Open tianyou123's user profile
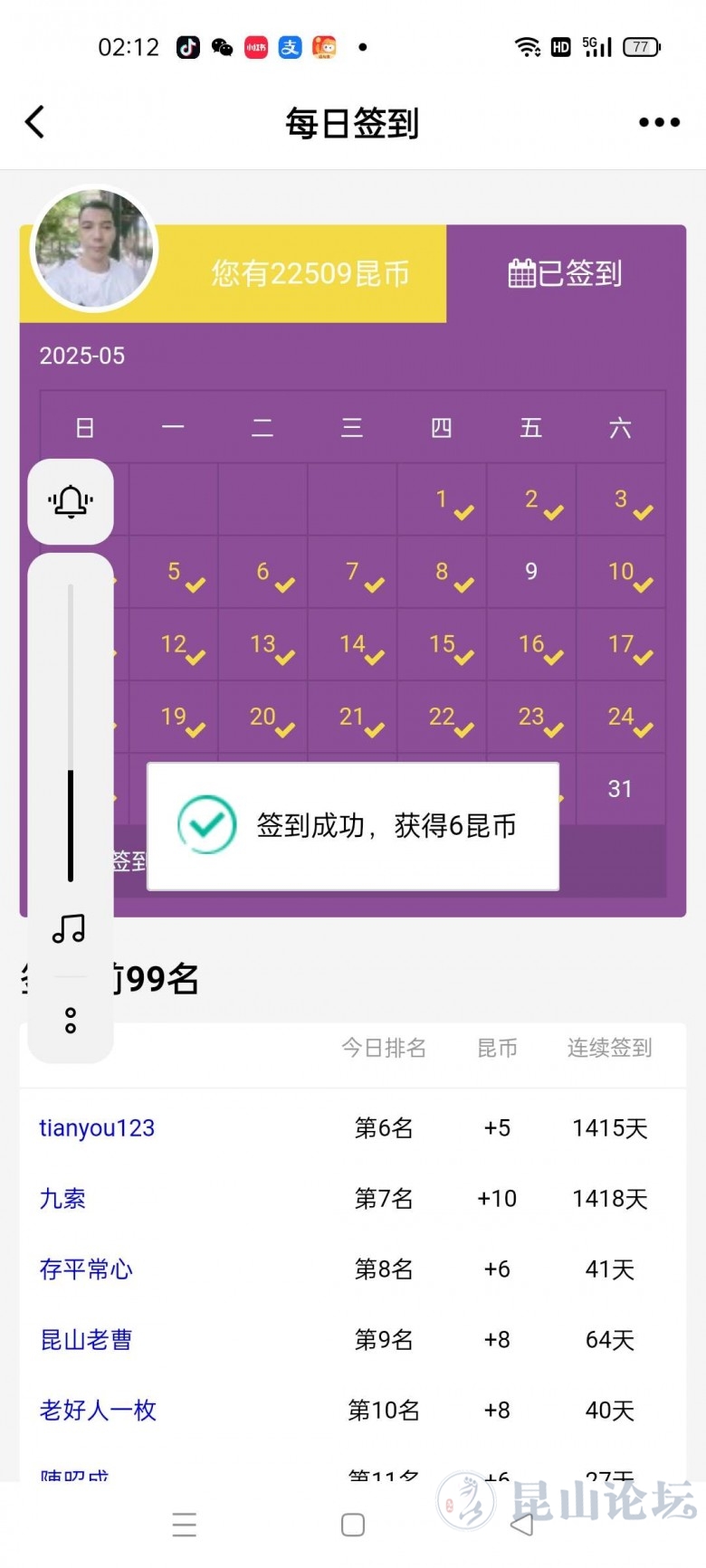The width and height of the screenshot is (706, 1568). [x=97, y=1128]
